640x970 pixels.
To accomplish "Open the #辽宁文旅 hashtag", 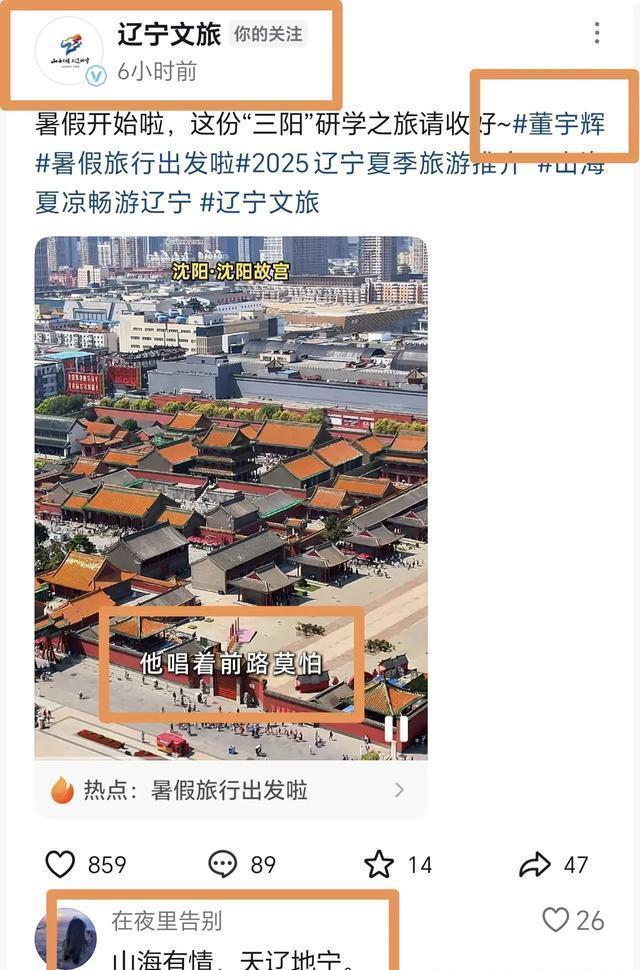I will pos(260,202).
